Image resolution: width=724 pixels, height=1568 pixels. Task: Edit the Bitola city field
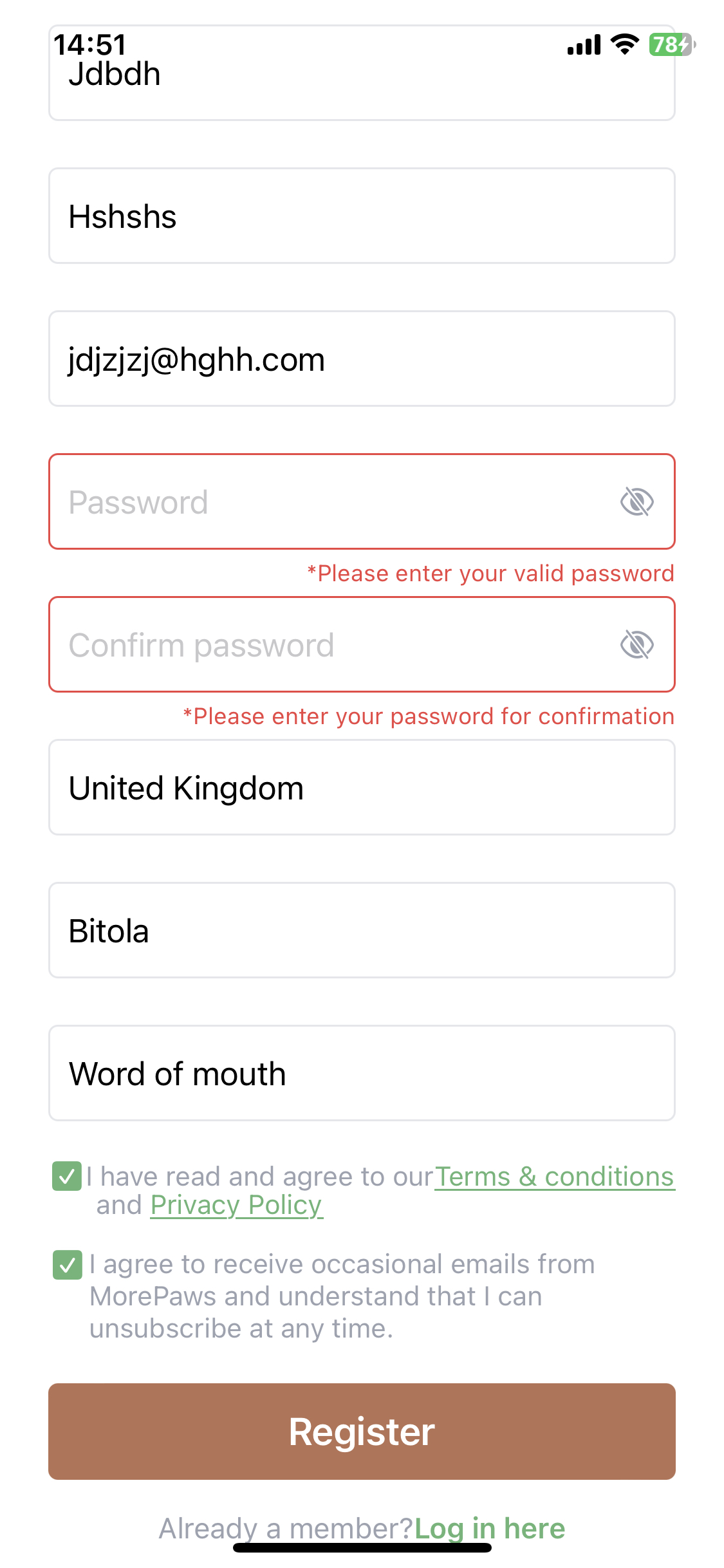(362, 931)
